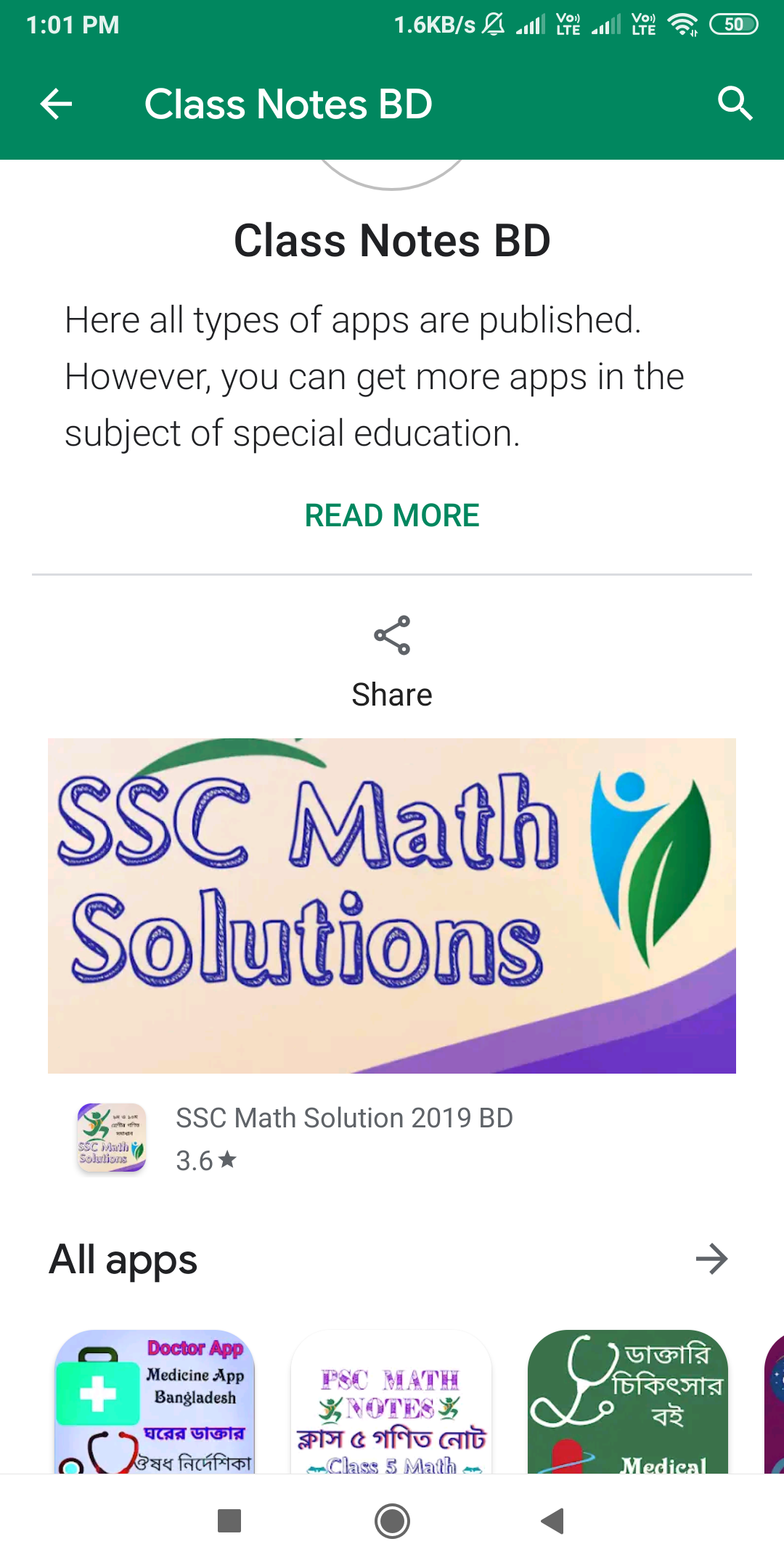This screenshot has height=1568, width=784.
Task: Tap the system home button
Action: click(x=392, y=1521)
